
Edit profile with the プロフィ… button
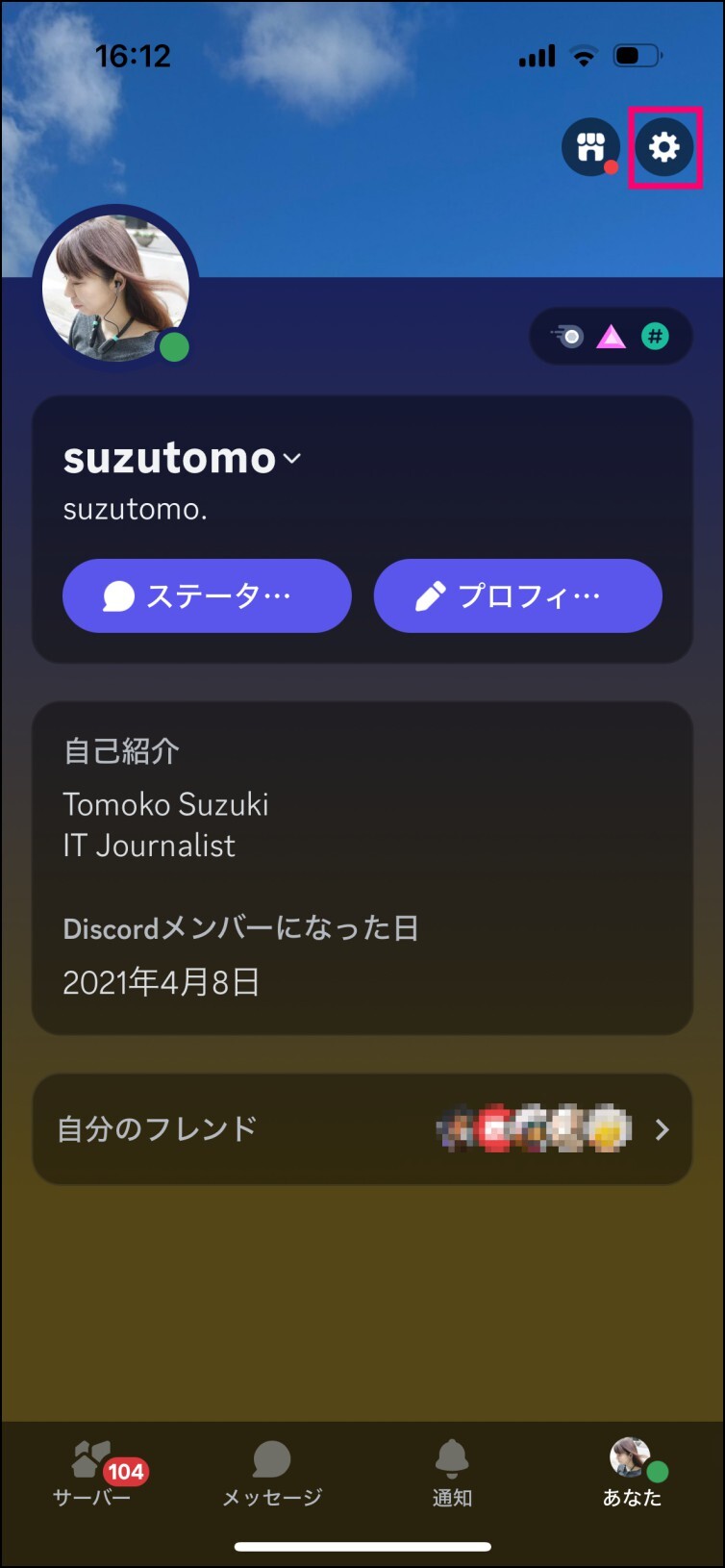click(x=517, y=595)
